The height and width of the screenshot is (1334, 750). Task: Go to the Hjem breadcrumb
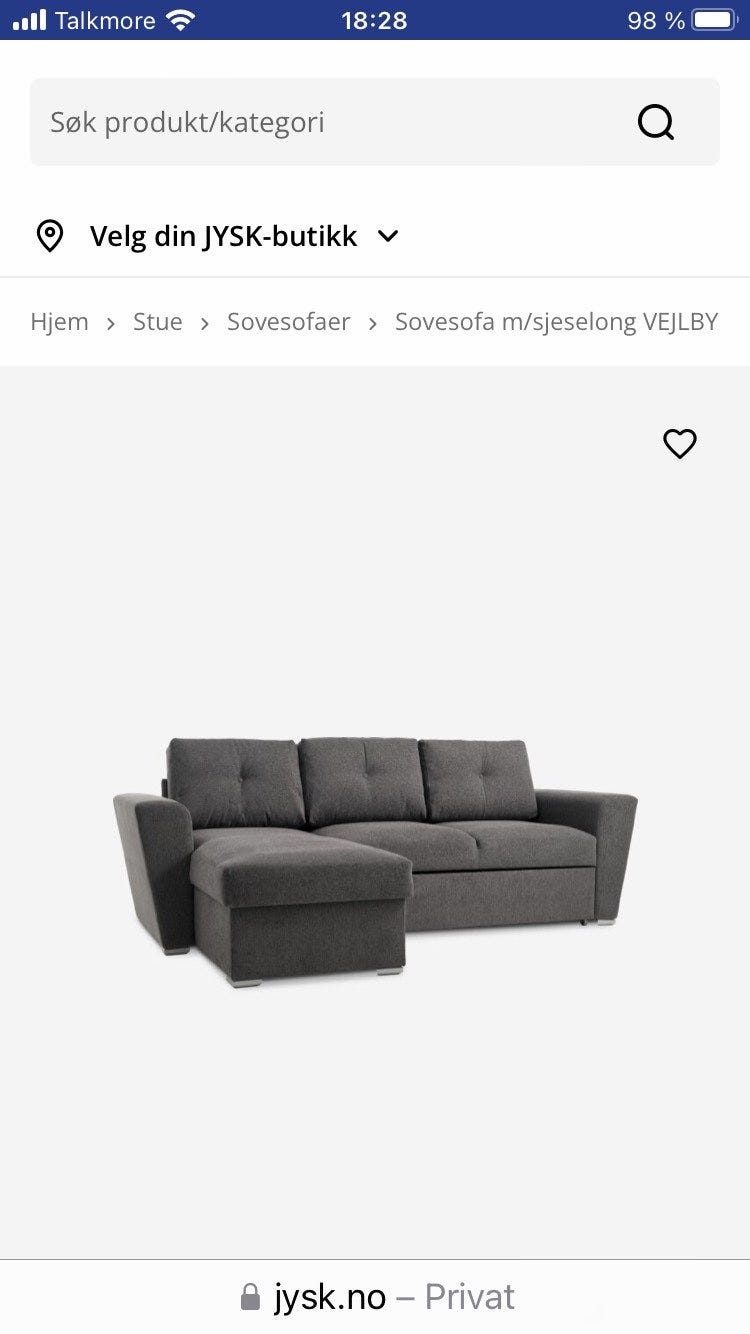[x=59, y=322]
